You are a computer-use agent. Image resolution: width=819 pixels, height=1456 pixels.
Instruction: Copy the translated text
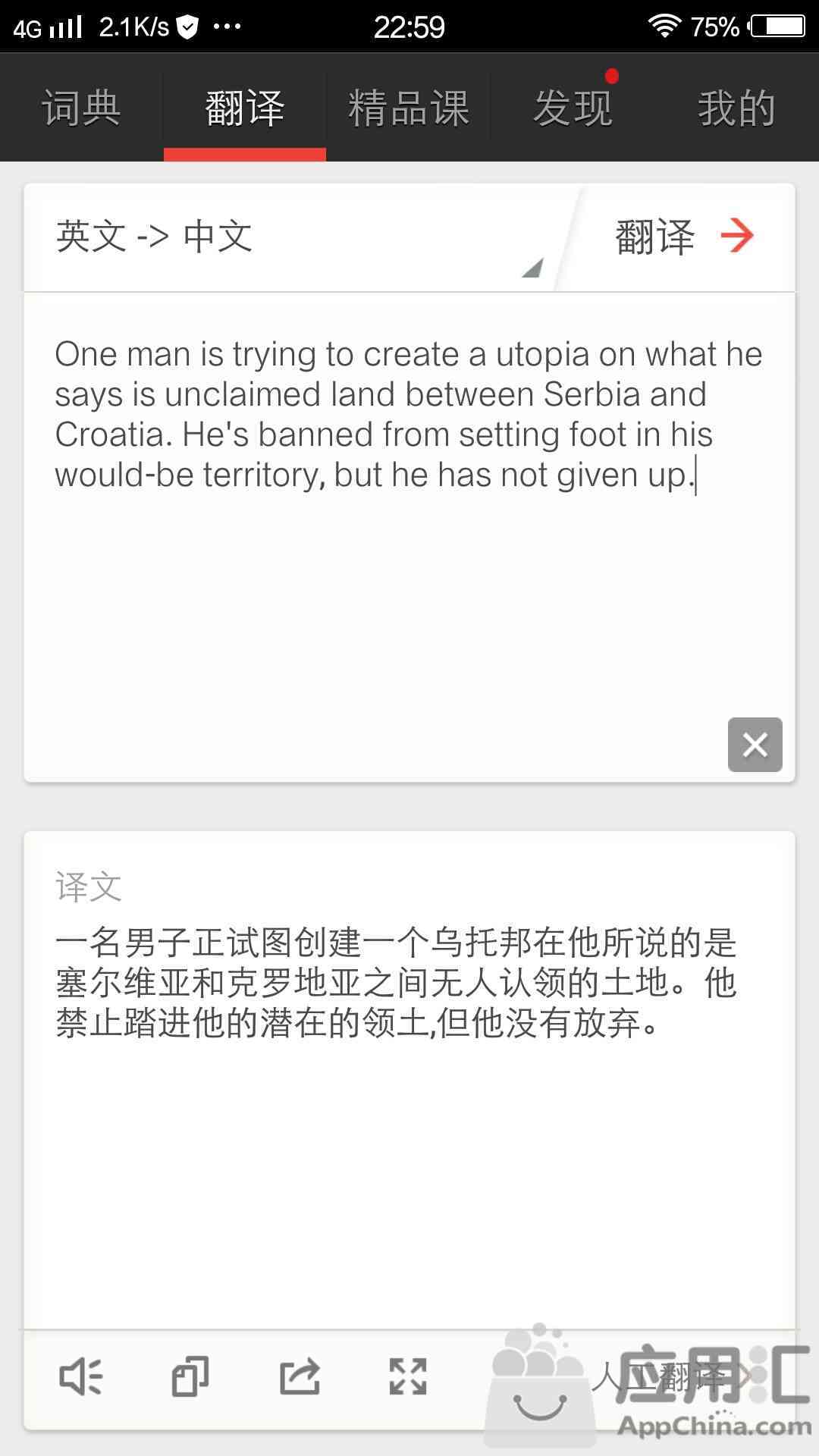(190, 1376)
